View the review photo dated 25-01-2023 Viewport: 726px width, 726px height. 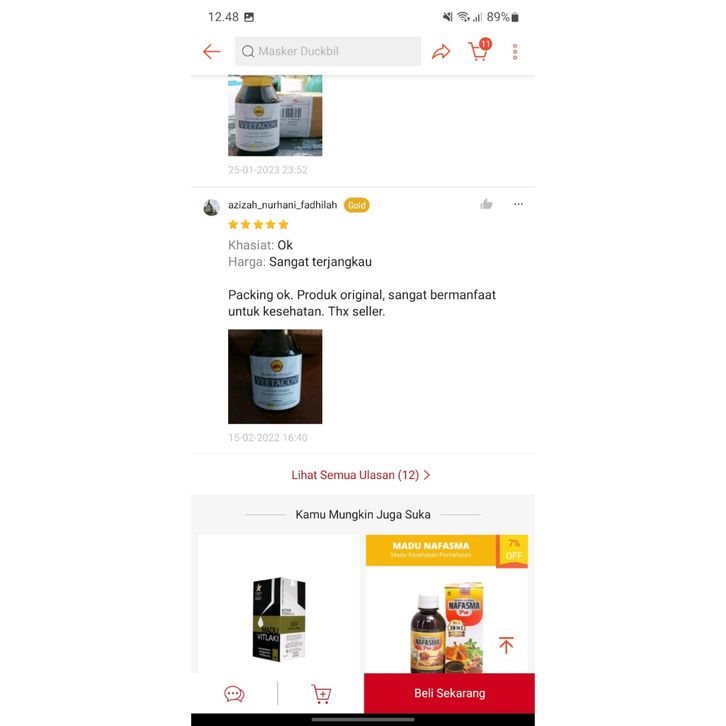275,115
